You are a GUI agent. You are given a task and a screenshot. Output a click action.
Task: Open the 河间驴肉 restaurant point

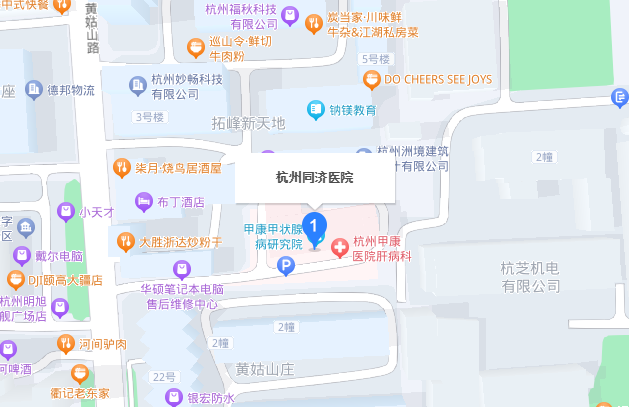tap(65, 343)
